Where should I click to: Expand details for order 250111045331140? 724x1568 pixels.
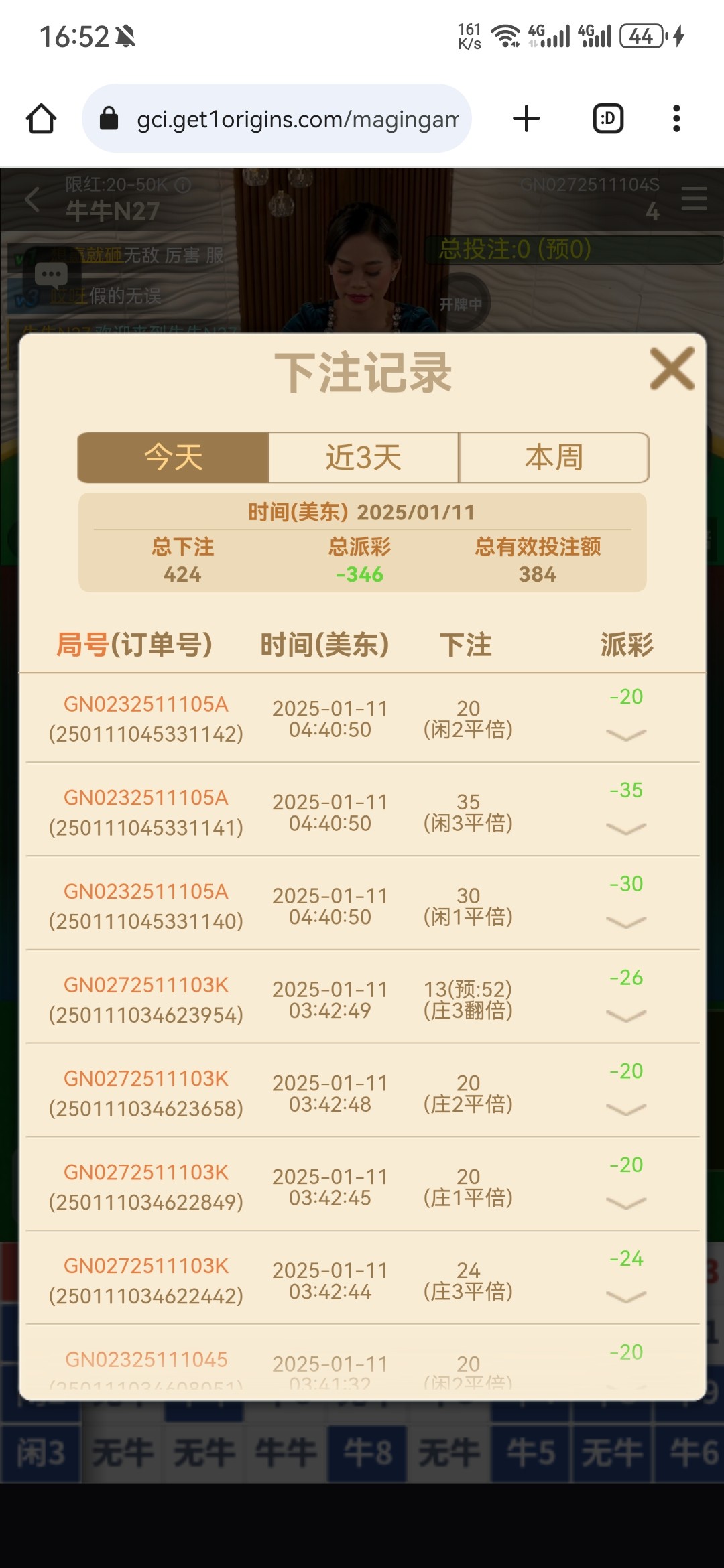click(625, 923)
